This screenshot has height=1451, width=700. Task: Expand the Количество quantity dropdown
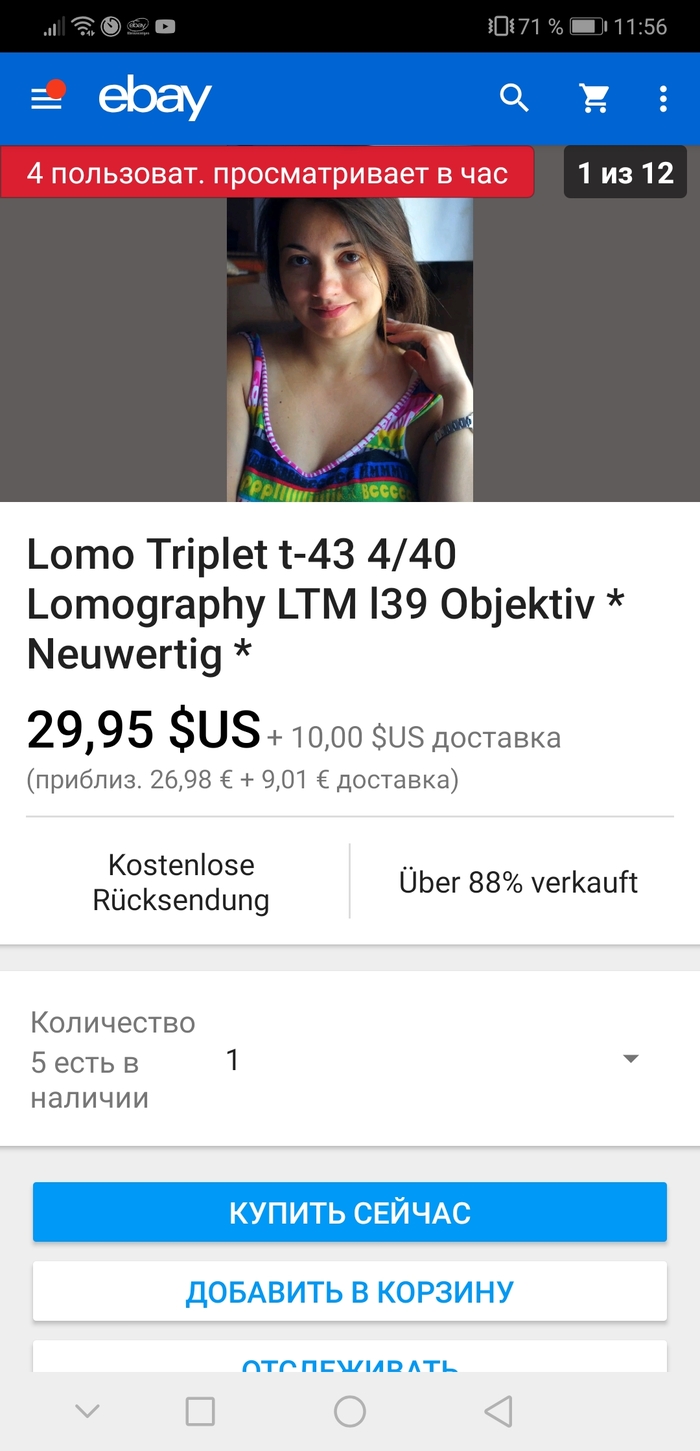click(630, 1060)
